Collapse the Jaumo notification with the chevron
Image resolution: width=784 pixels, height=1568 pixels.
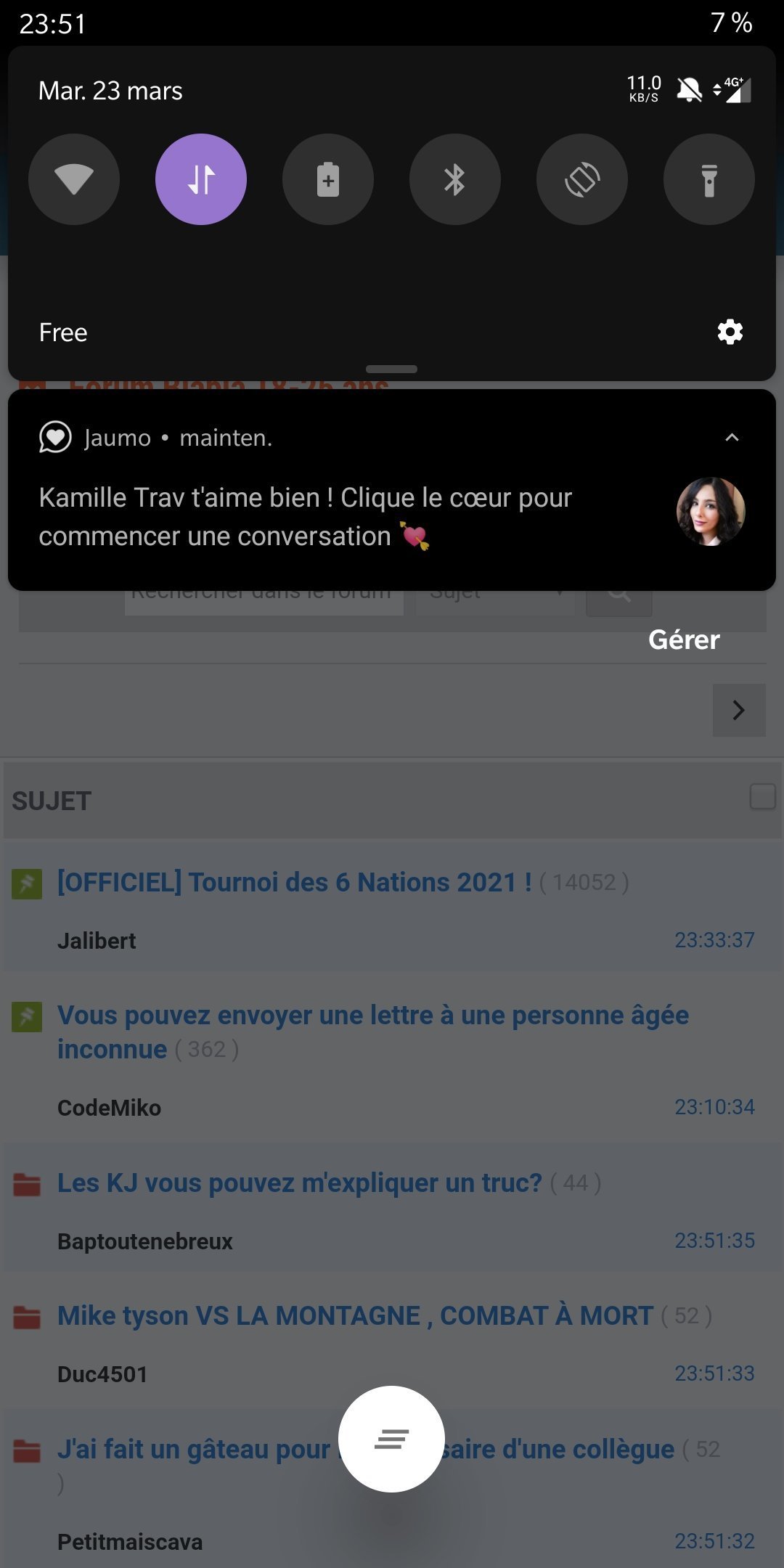[x=732, y=437]
